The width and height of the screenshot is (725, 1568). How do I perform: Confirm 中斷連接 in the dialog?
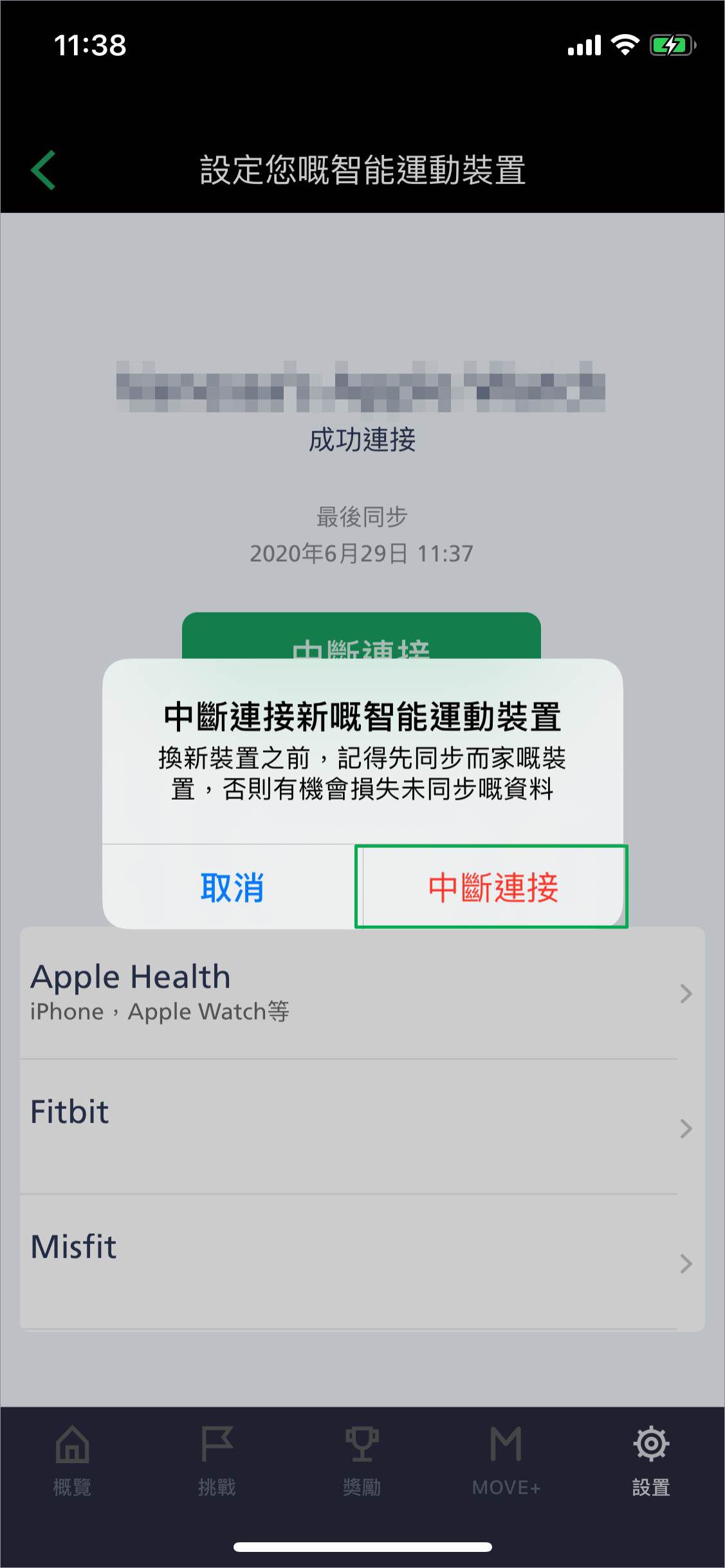492,887
